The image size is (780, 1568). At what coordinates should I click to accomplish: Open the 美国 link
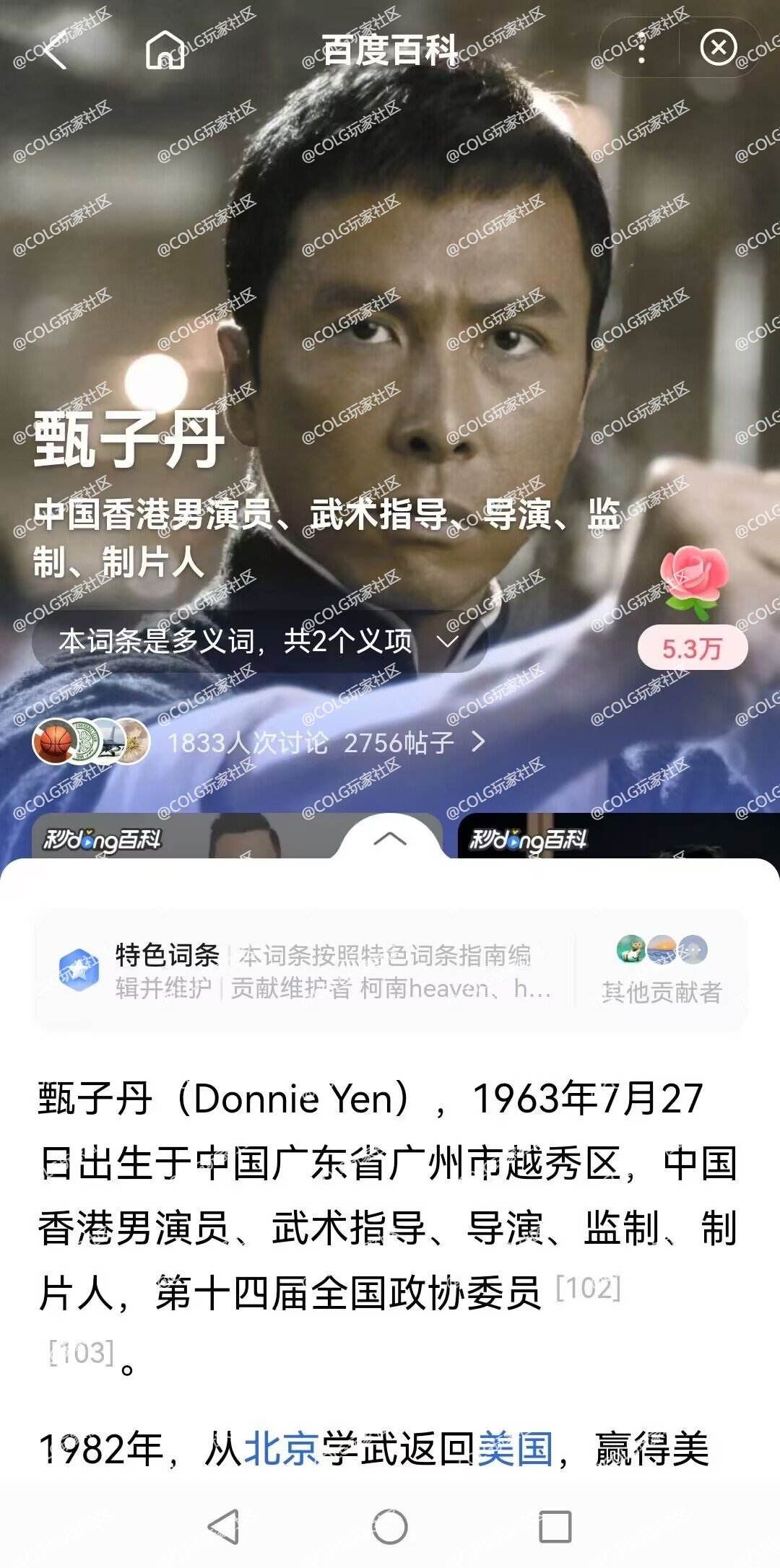coord(515,1448)
